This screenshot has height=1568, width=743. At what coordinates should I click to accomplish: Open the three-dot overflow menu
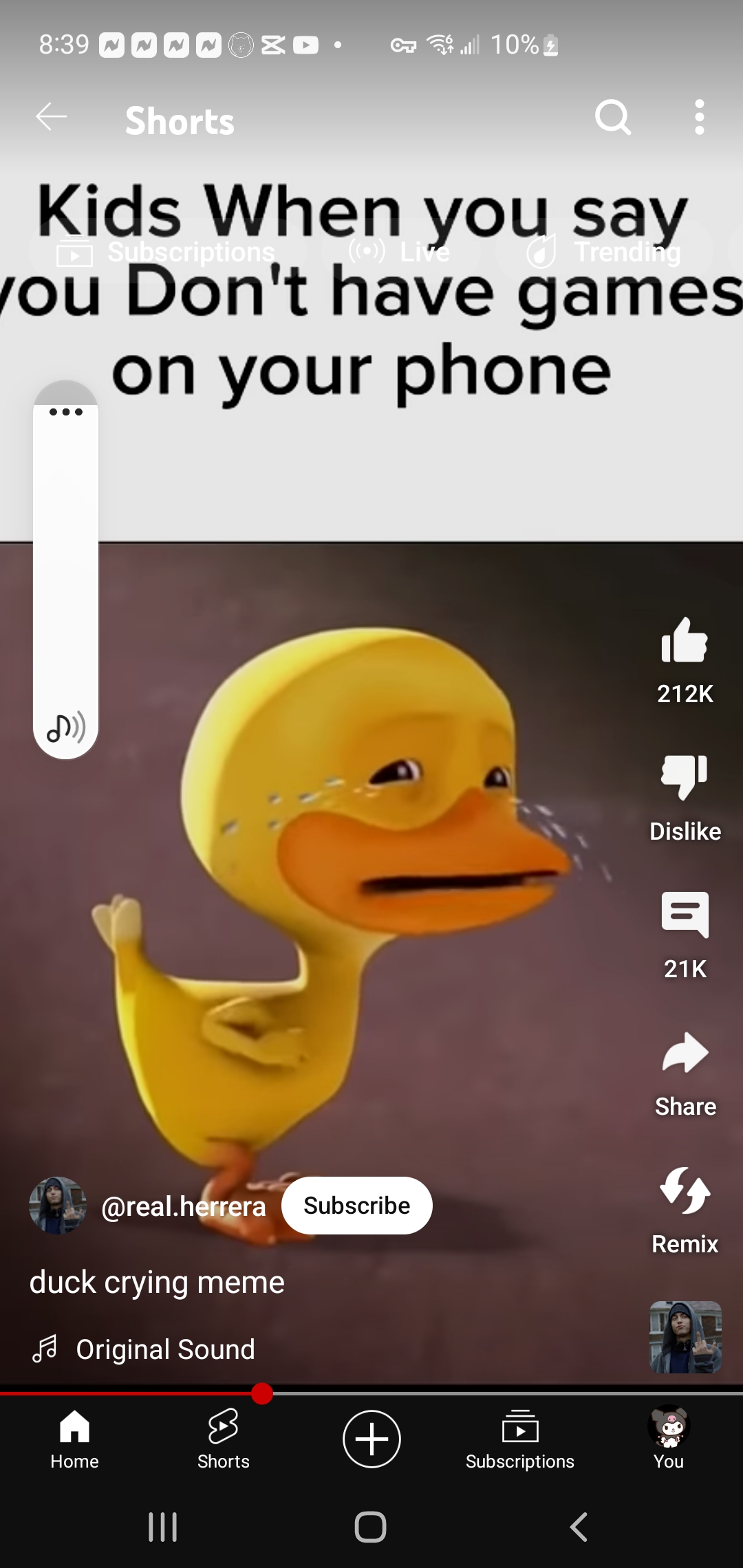[699, 117]
